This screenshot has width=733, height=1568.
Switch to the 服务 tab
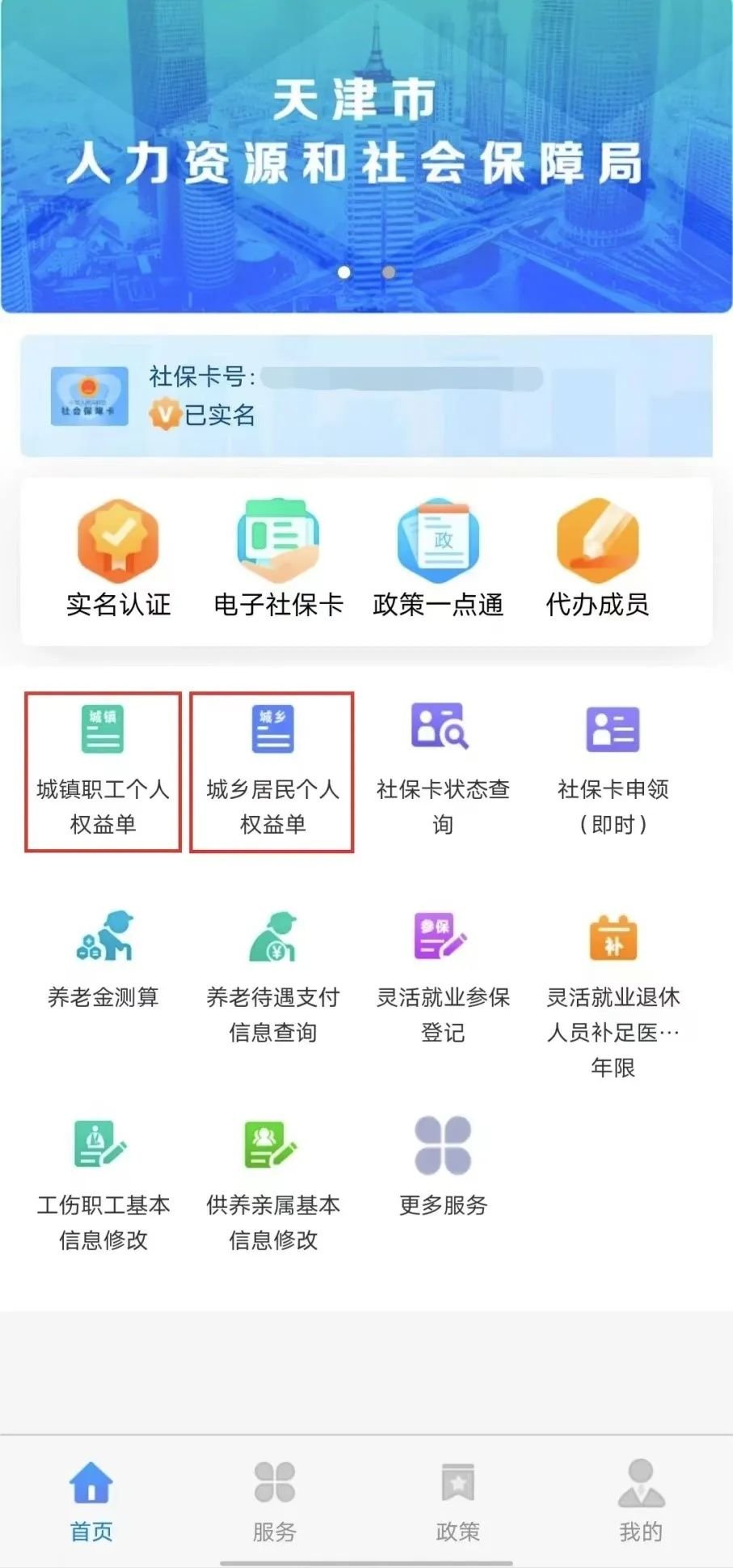tap(274, 1501)
